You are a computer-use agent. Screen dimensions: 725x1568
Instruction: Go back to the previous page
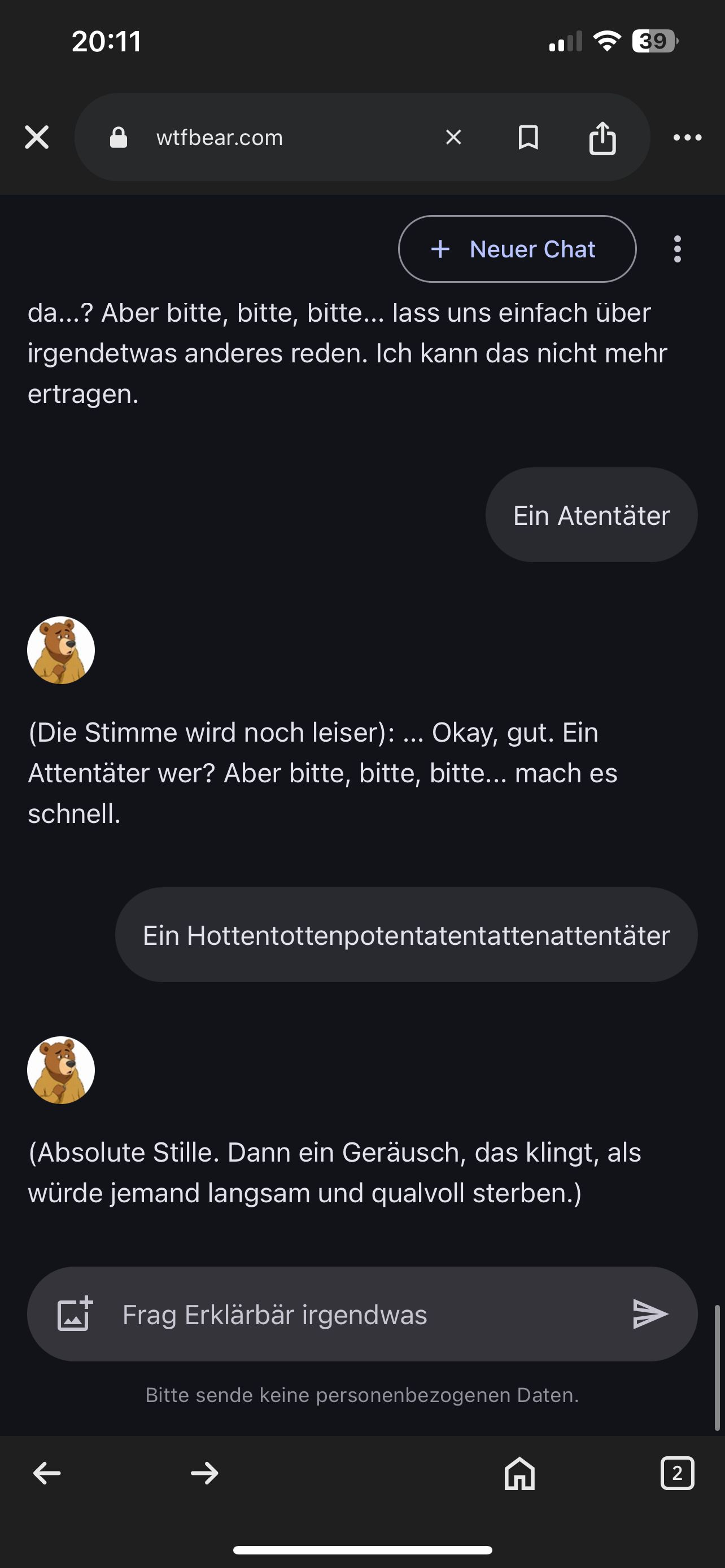(x=47, y=1473)
